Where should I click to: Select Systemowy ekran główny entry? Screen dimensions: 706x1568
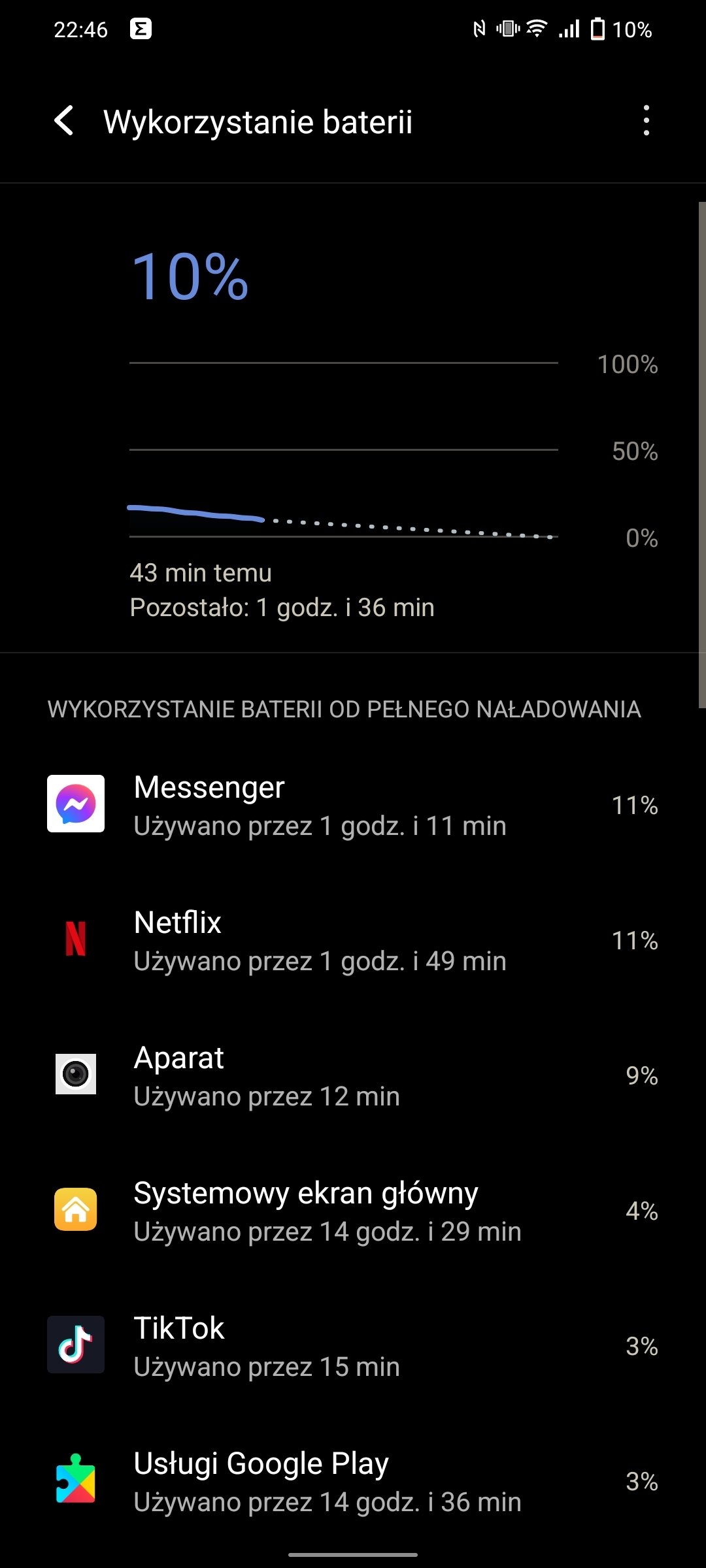pyautogui.click(x=353, y=1211)
